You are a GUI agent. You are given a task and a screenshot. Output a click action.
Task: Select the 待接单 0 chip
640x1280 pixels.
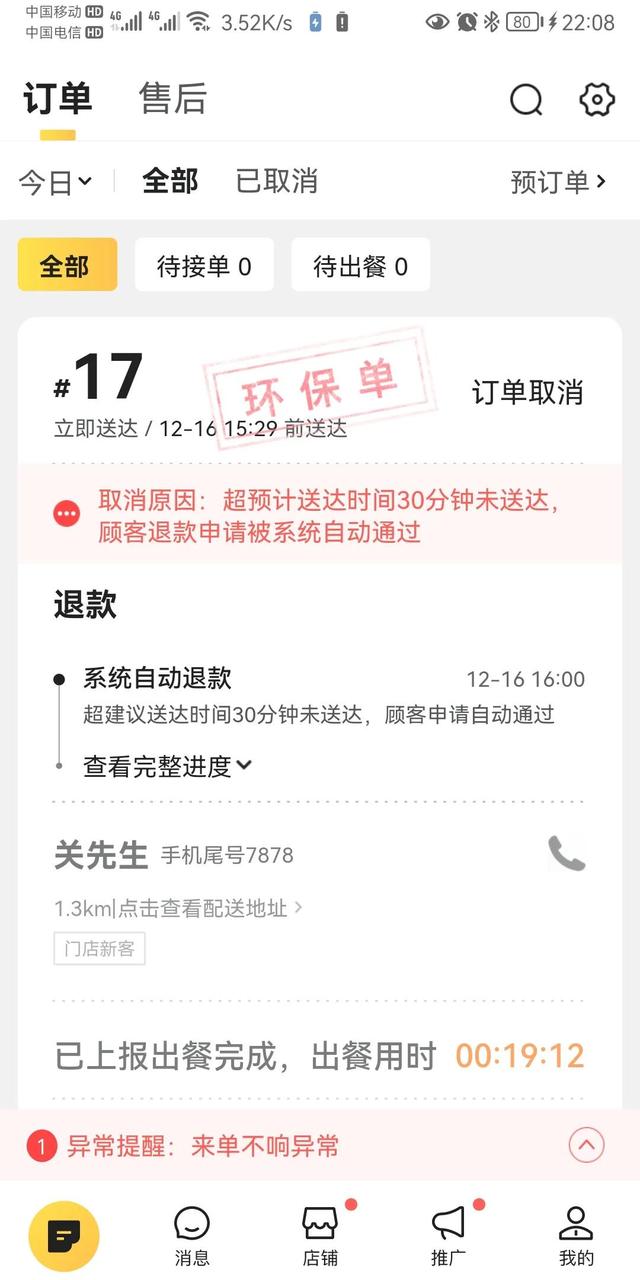[x=204, y=266]
